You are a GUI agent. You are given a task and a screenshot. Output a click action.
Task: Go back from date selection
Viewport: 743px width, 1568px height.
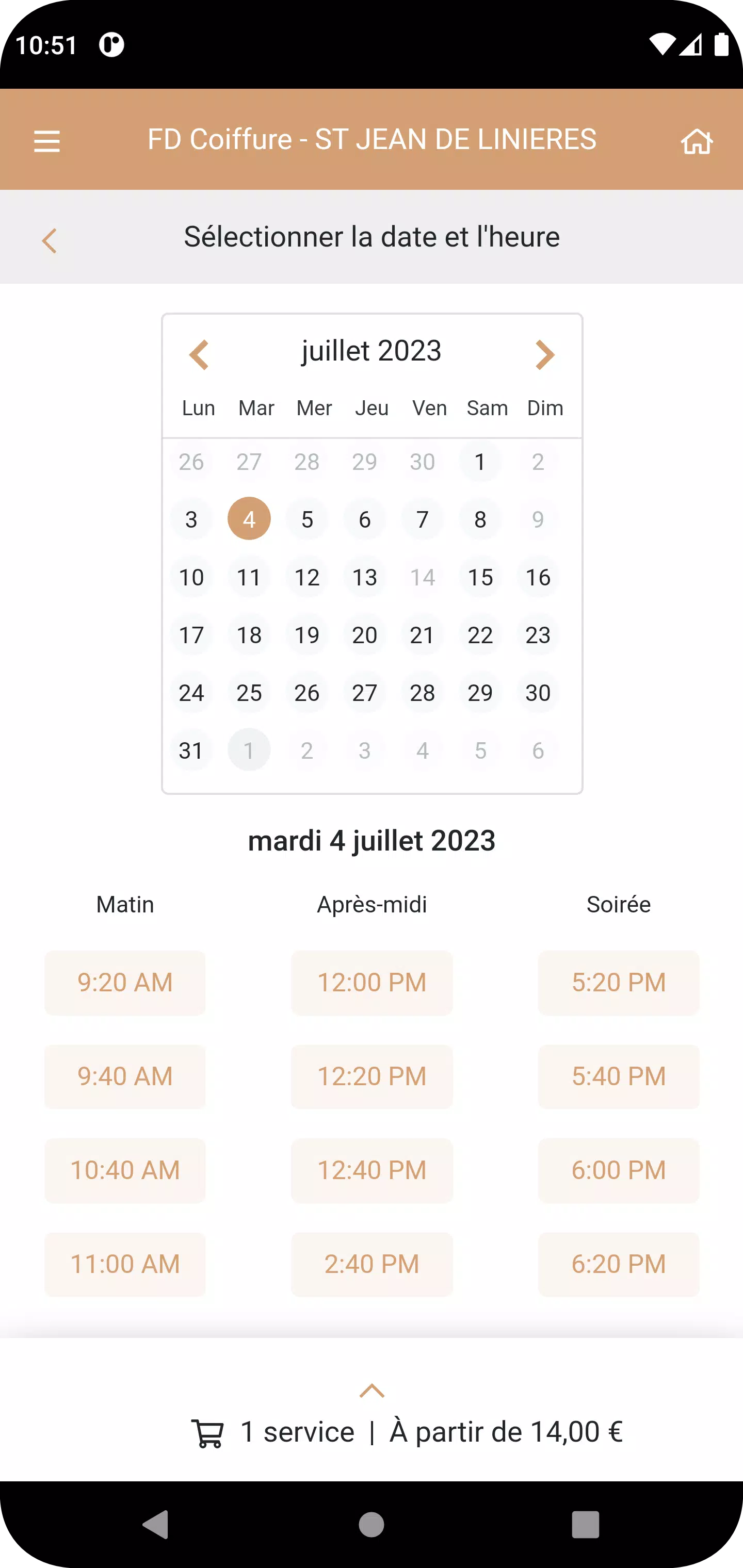[50, 241]
